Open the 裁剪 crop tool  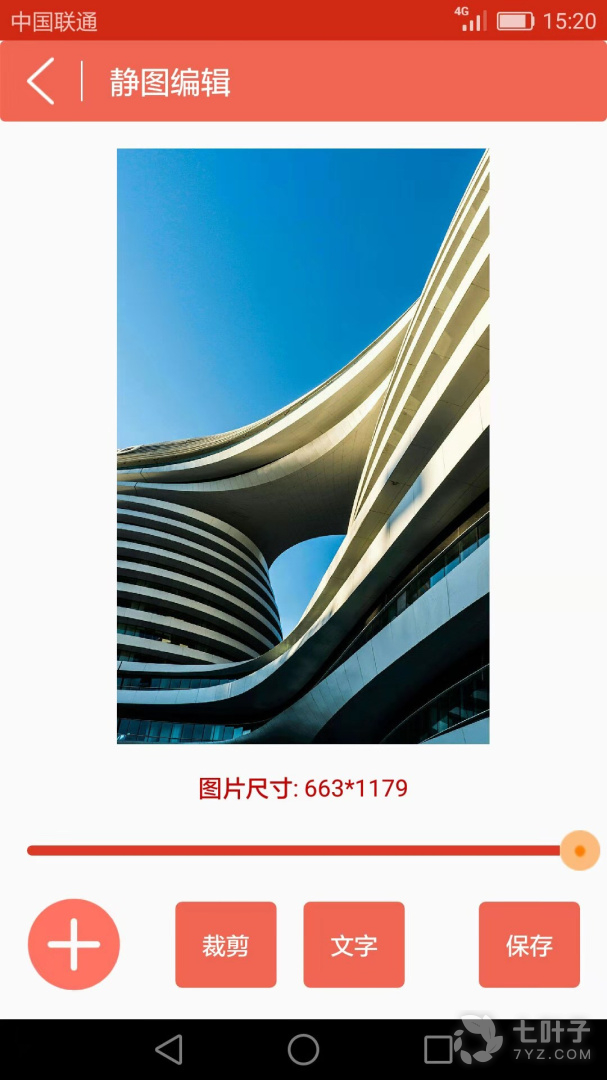coord(226,945)
